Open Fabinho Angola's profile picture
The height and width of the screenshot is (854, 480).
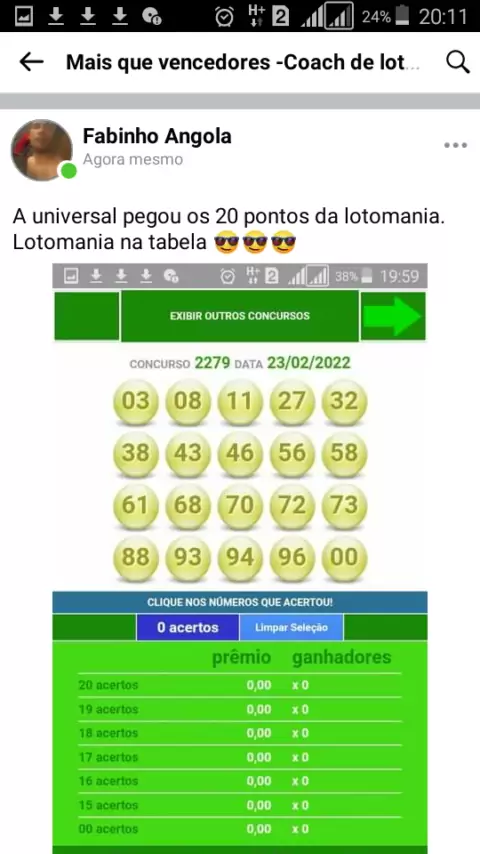coord(42,150)
